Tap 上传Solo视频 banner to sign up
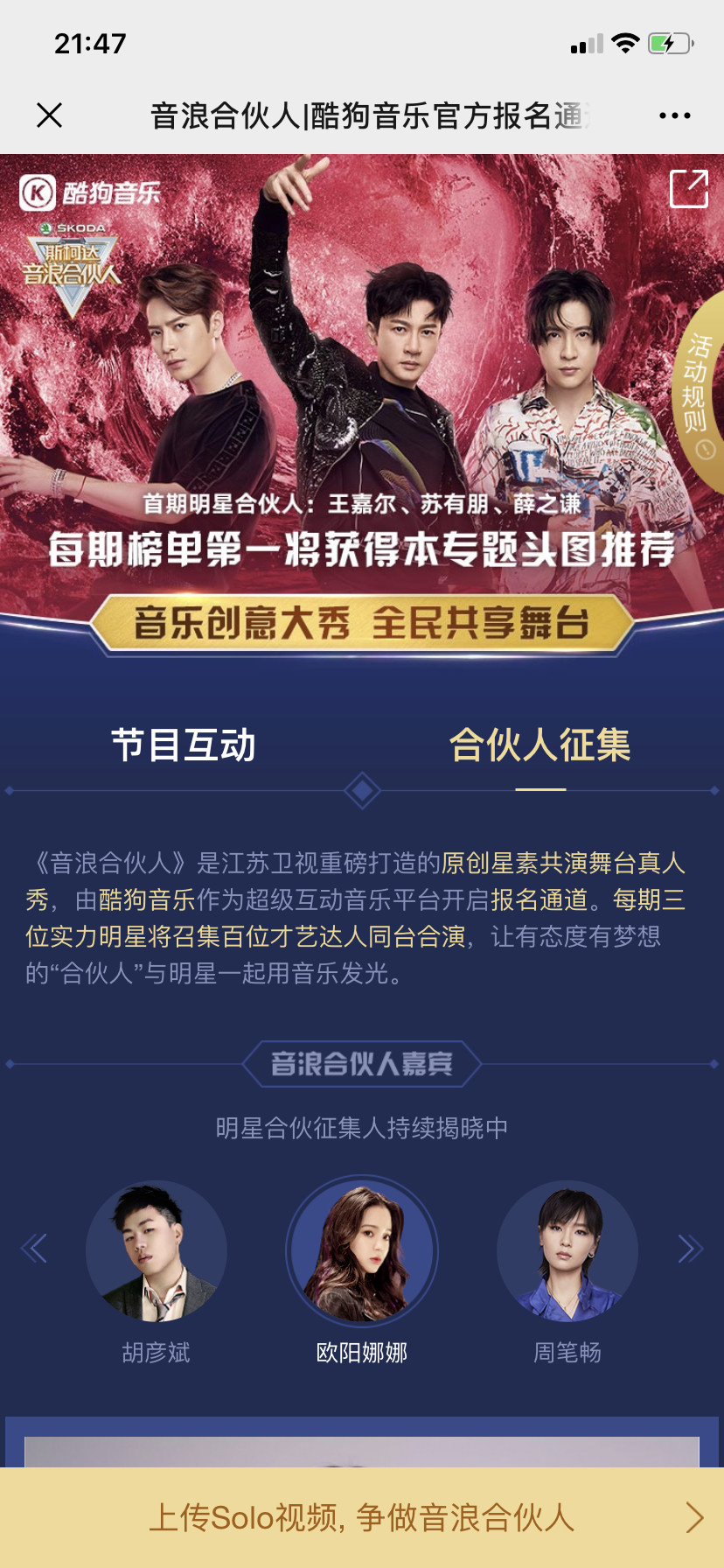The image size is (724, 1568). tap(362, 1517)
